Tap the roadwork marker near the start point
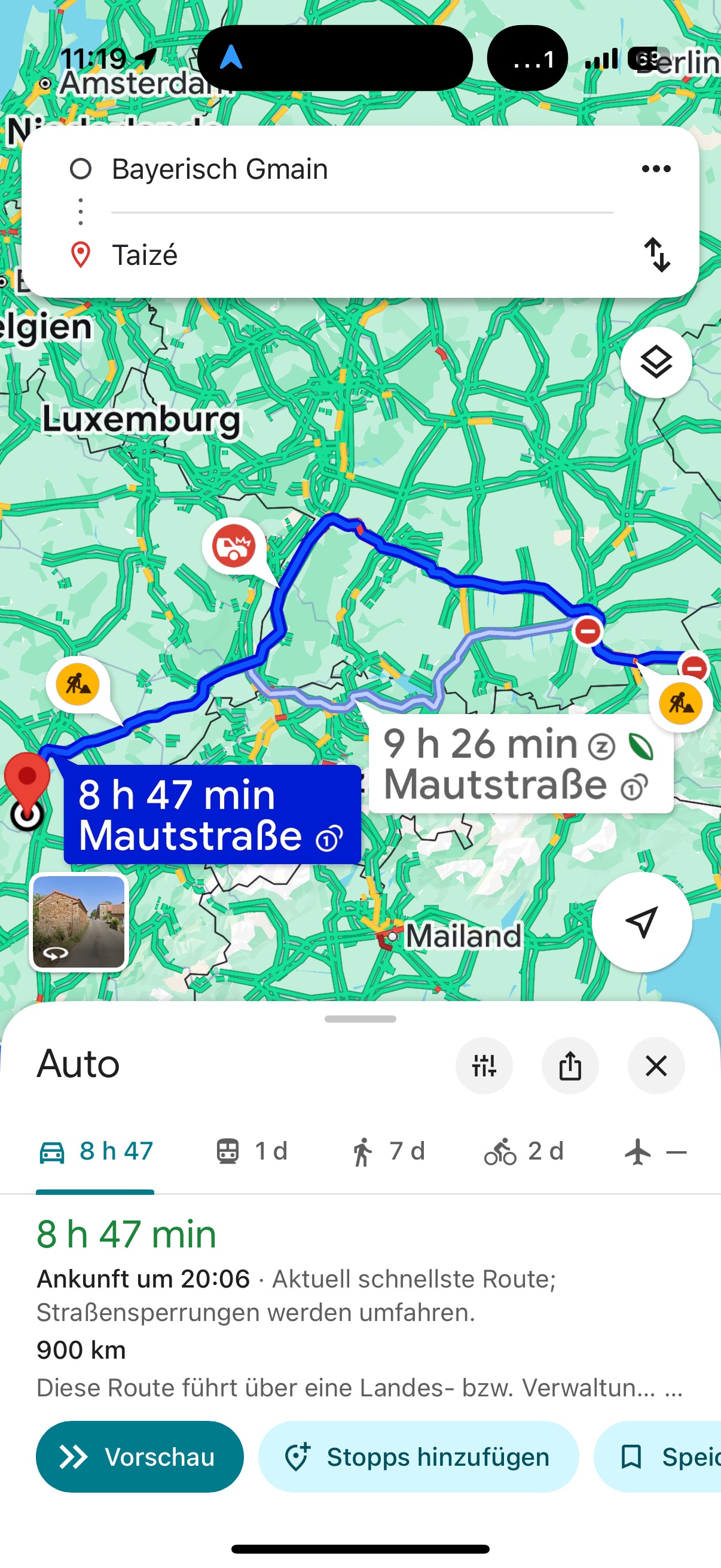The image size is (721, 1568). [78, 684]
